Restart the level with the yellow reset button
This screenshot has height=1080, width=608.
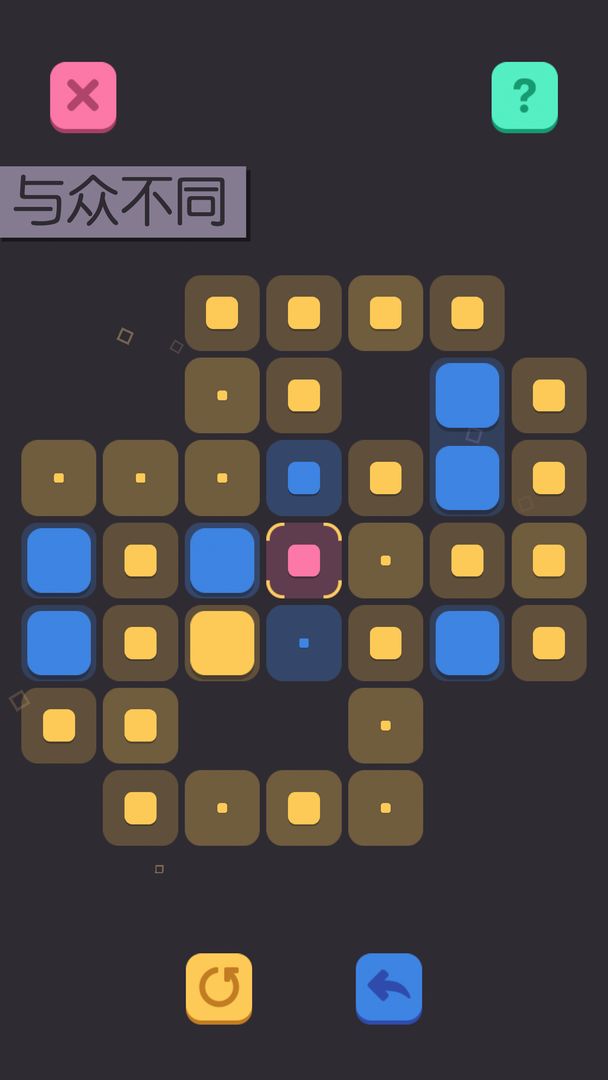coord(219,987)
